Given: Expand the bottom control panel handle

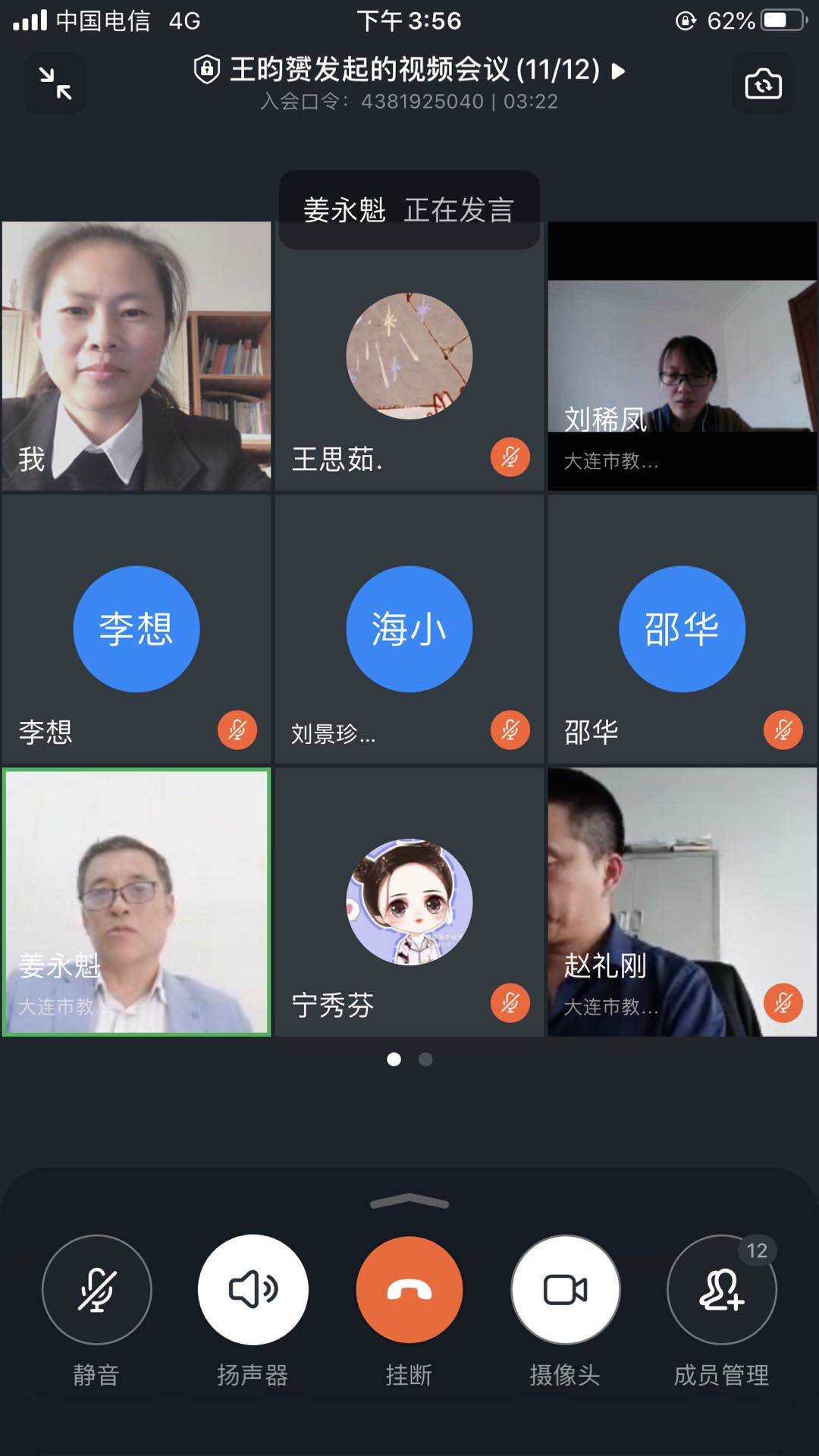Looking at the screenshot, I should point(409,1202).
